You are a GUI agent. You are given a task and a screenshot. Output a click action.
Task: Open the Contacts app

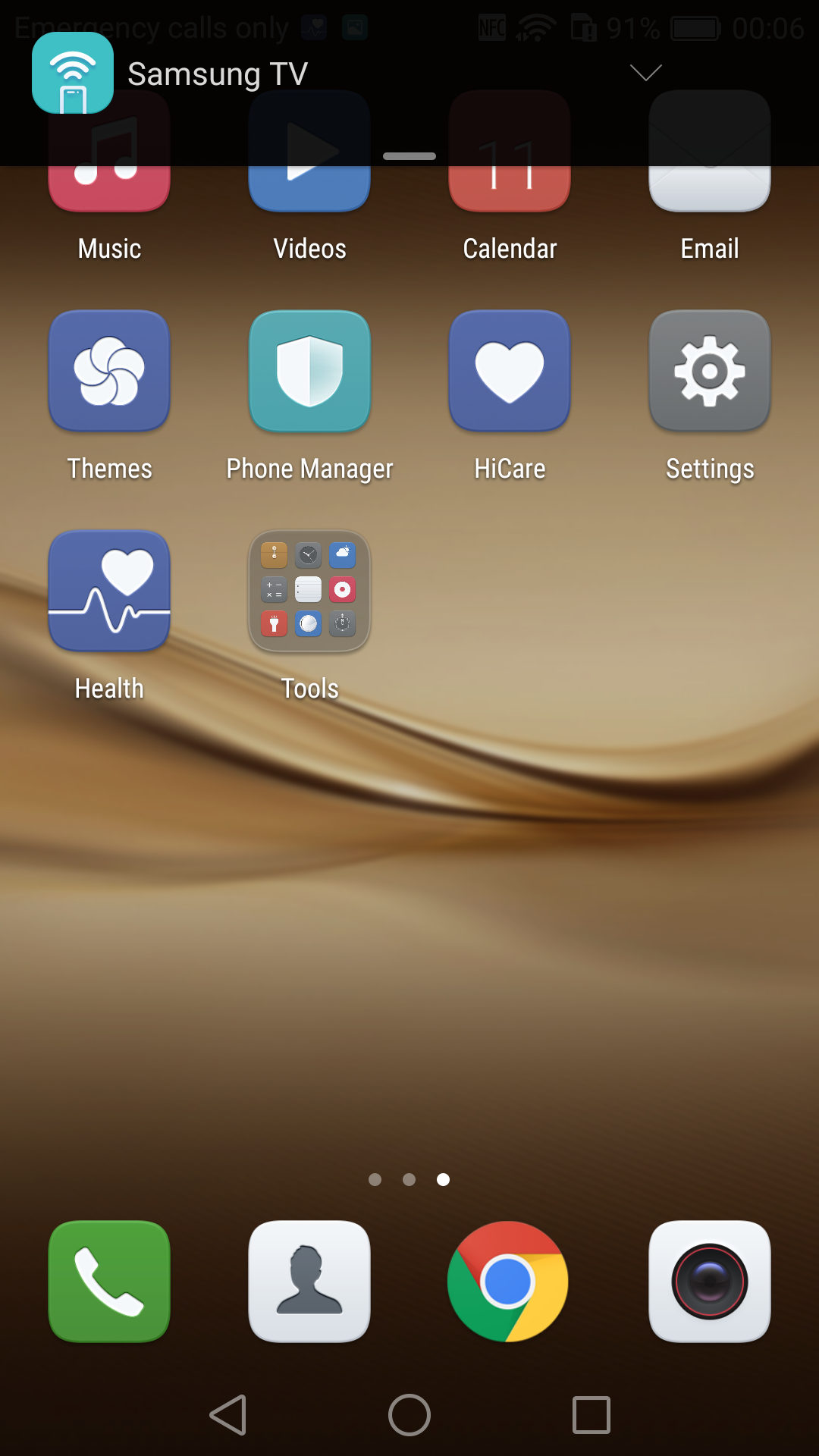click(309, 1282)
